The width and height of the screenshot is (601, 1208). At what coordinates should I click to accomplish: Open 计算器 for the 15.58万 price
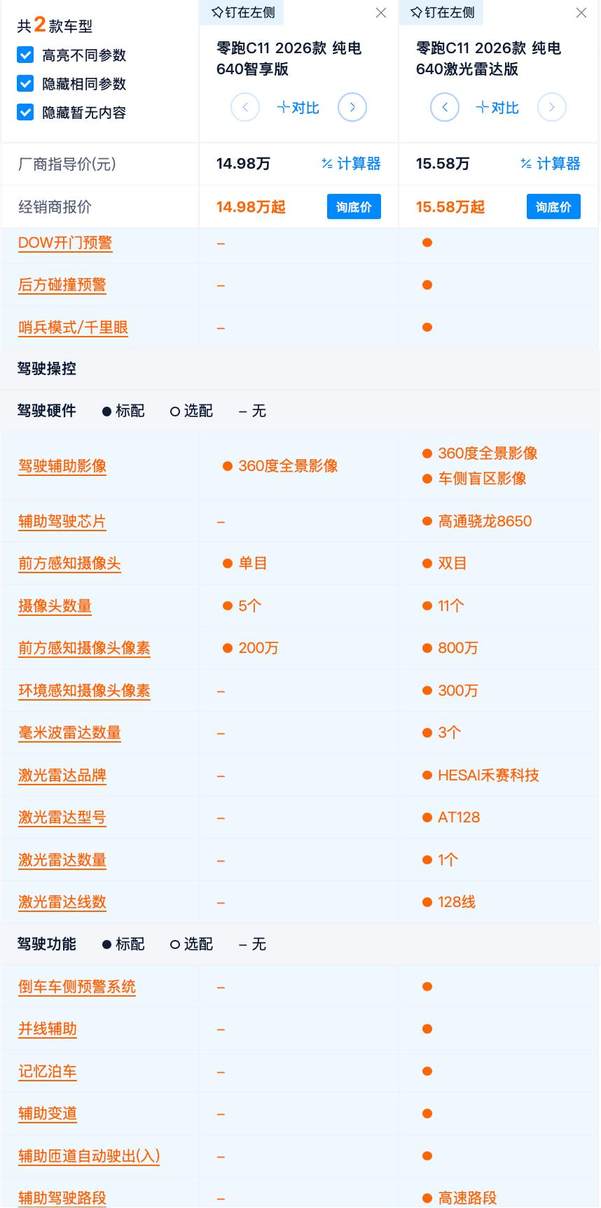coord(551,164)
